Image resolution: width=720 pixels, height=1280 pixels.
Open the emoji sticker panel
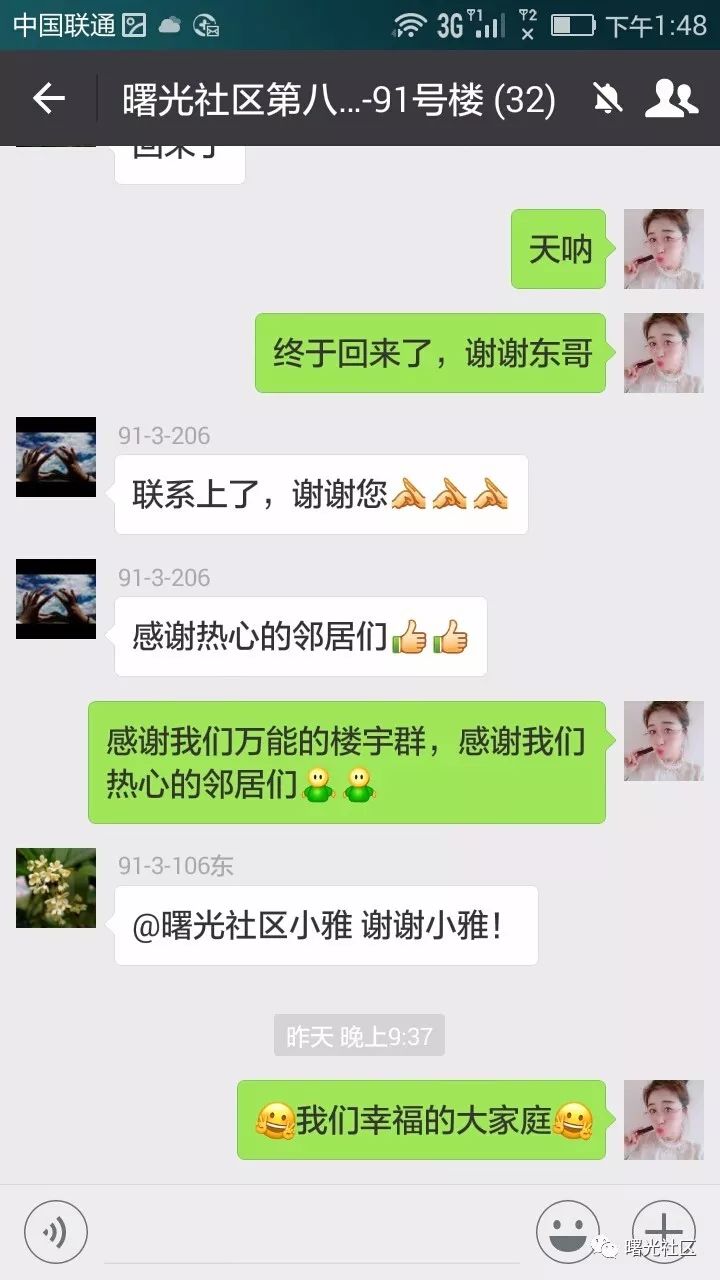tap(568, 1232)
